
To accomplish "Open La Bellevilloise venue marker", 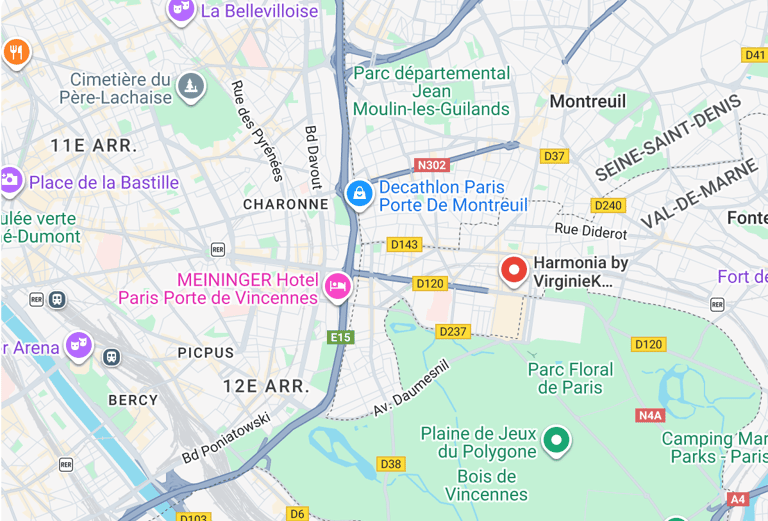I will 181,10.
